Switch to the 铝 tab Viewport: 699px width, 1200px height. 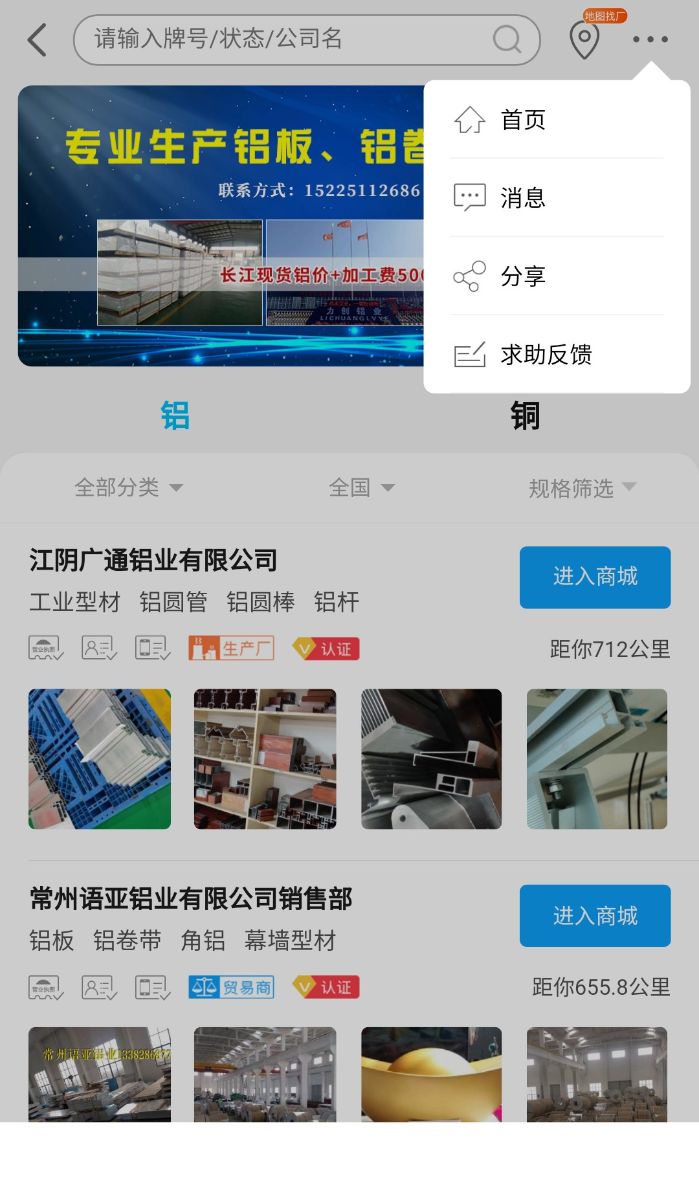(175, 415)
